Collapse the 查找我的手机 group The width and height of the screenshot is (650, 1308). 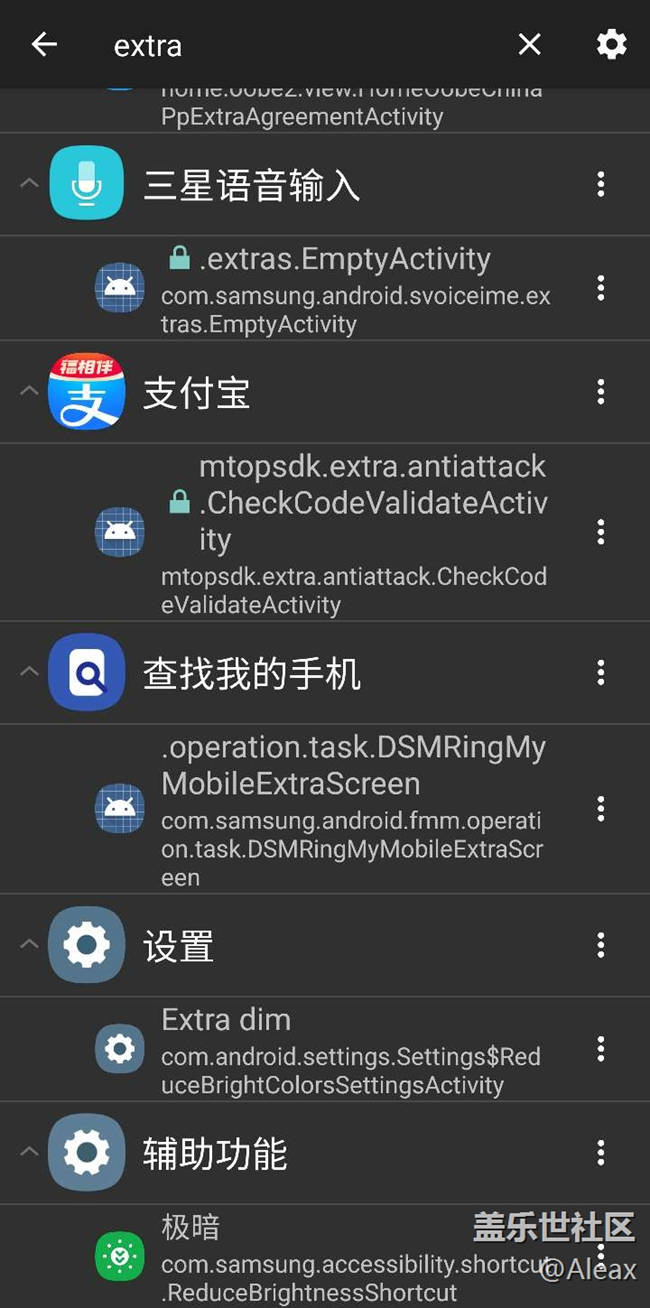pyautogui.click(x=30, y=672)
